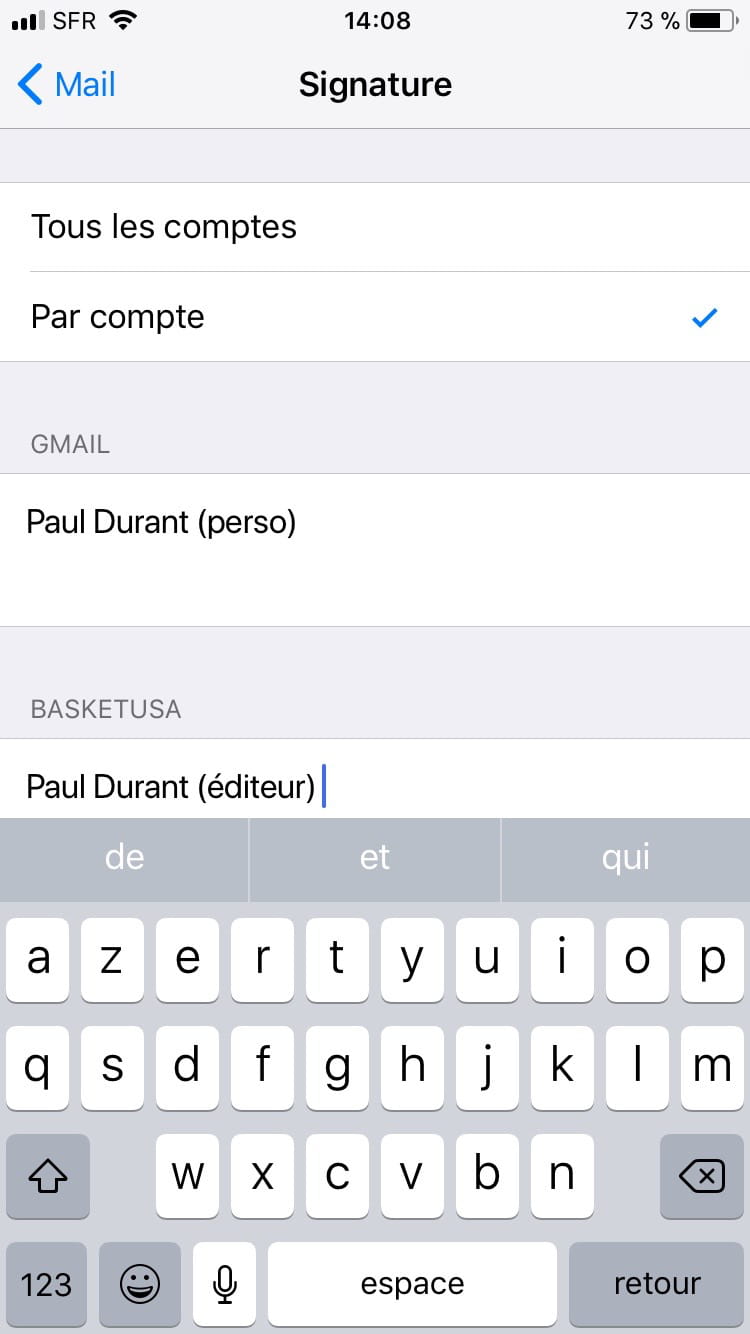
Task: Select the Tous les comptes option
Action: pyautogui.click(x=375, y=227)
